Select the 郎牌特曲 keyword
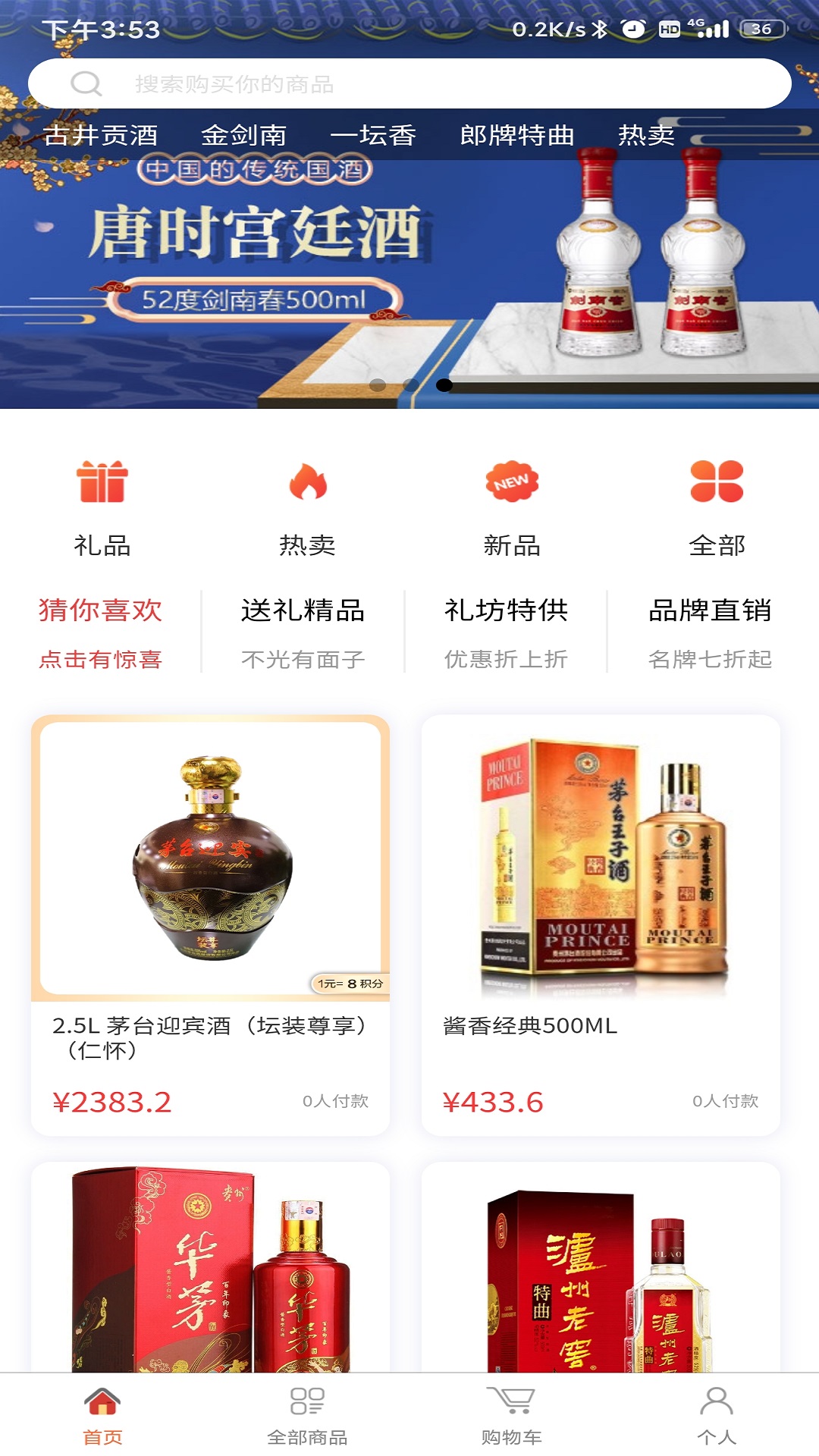 tap(516, 135)
